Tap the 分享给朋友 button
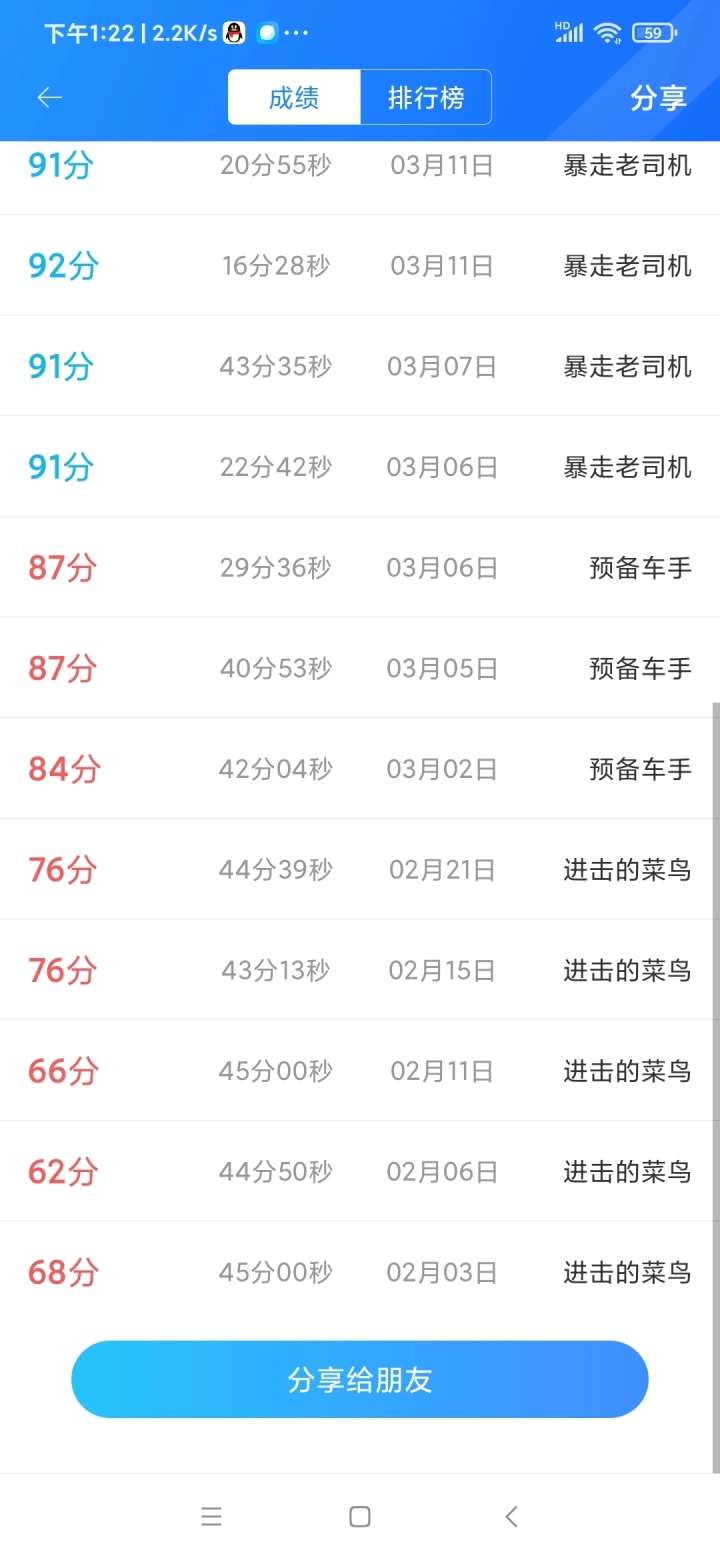The width and height of the screenshot is (720, 1560). 360,1379
